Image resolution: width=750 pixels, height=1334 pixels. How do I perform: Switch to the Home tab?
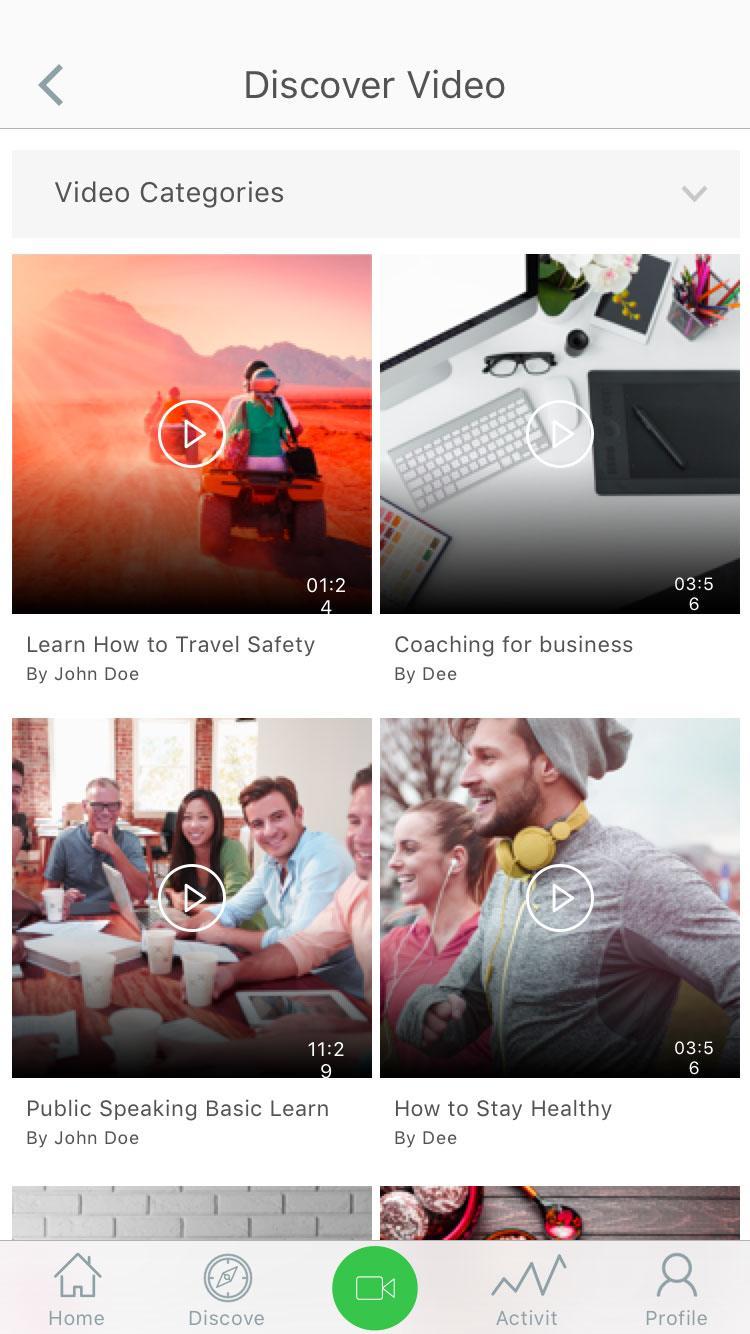click(x=77, y=1290)
